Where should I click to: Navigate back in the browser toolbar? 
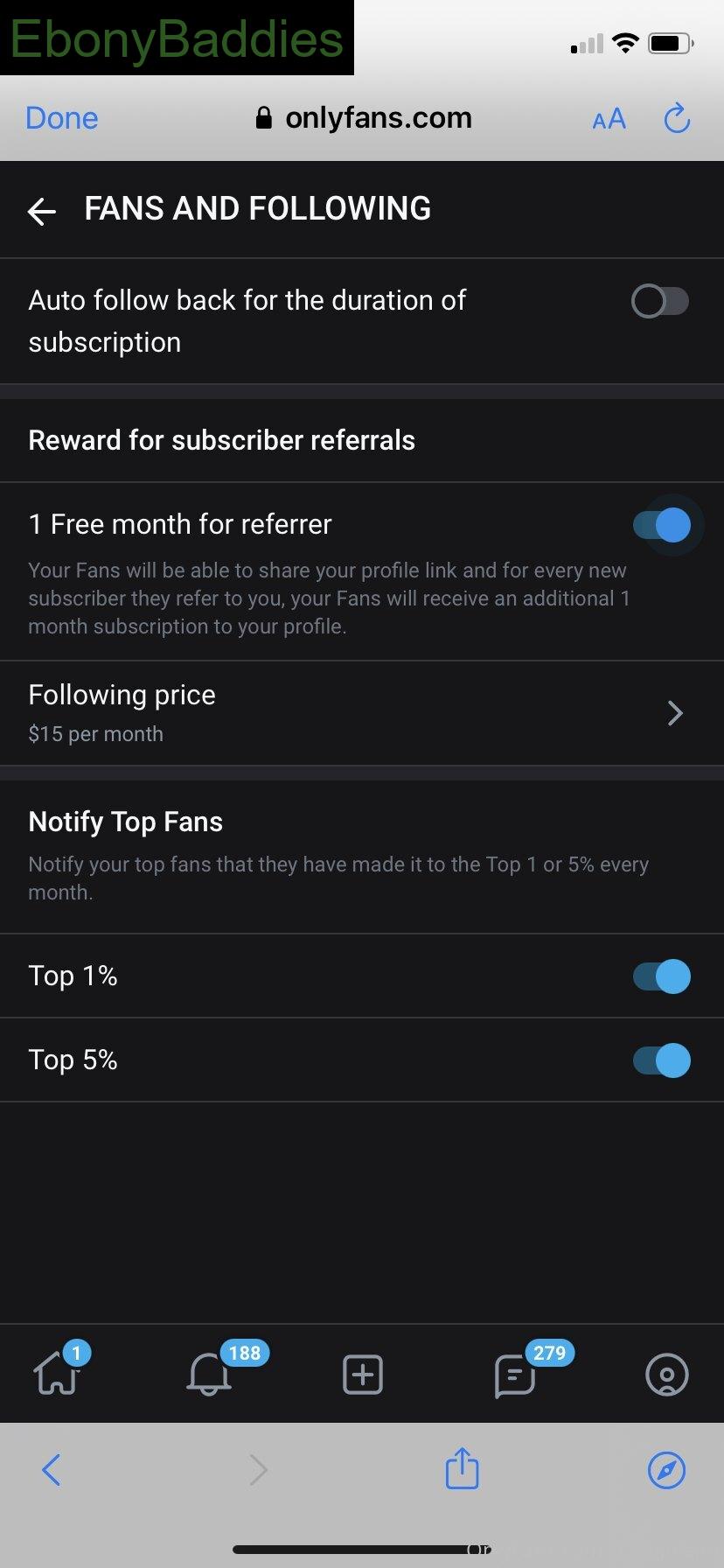52,1470
